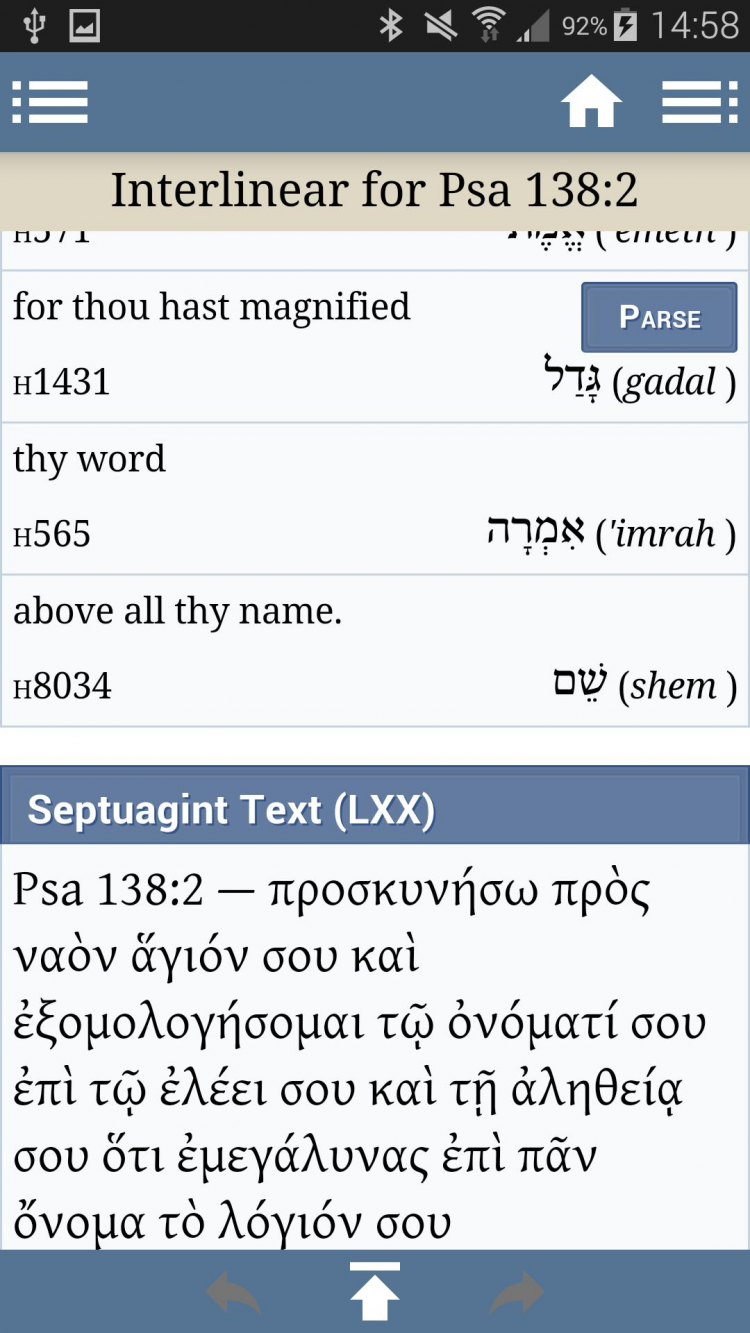Image resolution: width=750 pixels, height=1333 pixels.
Task: Go to the home screen icon
Action: click(591, 102)
